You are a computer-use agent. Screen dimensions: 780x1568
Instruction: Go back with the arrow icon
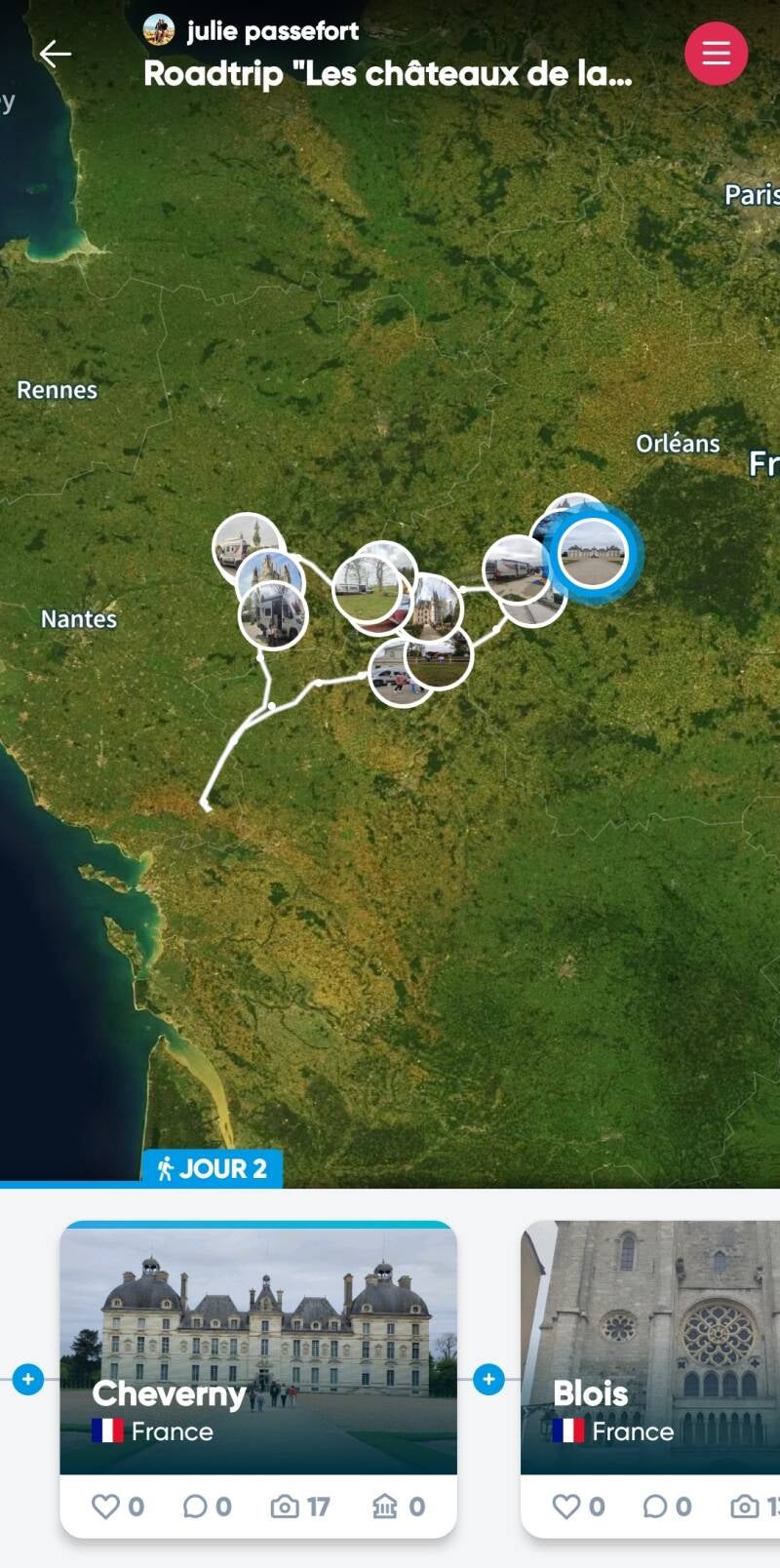click(56, 54)
